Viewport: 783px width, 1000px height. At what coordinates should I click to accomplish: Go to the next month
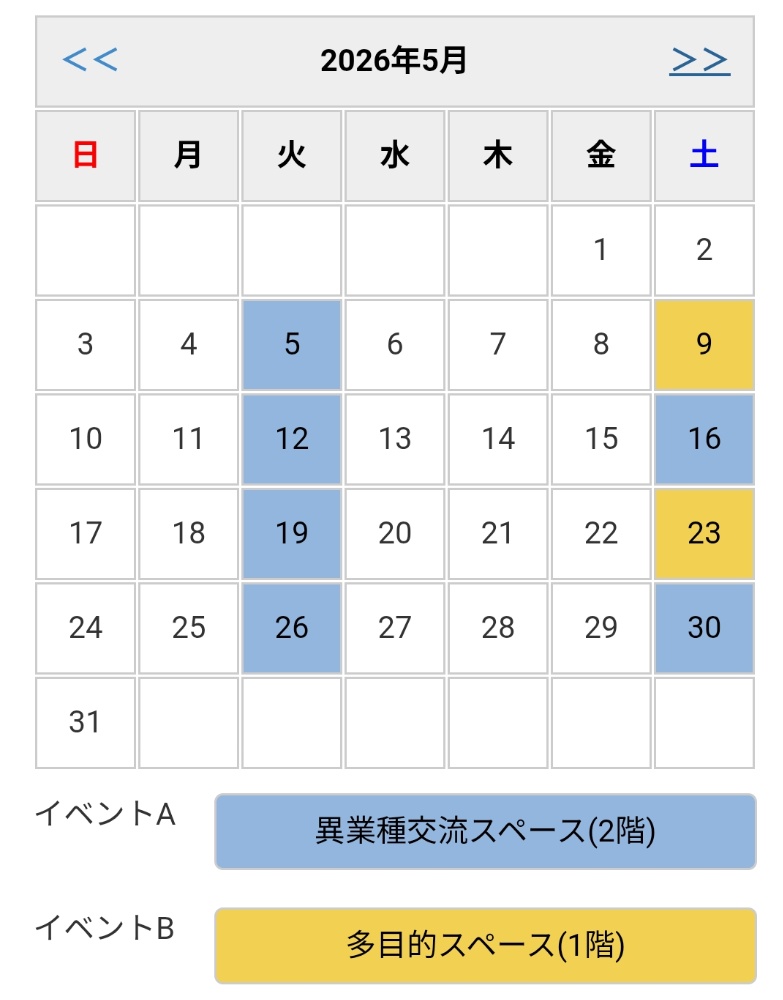click(x=699, y=60)
